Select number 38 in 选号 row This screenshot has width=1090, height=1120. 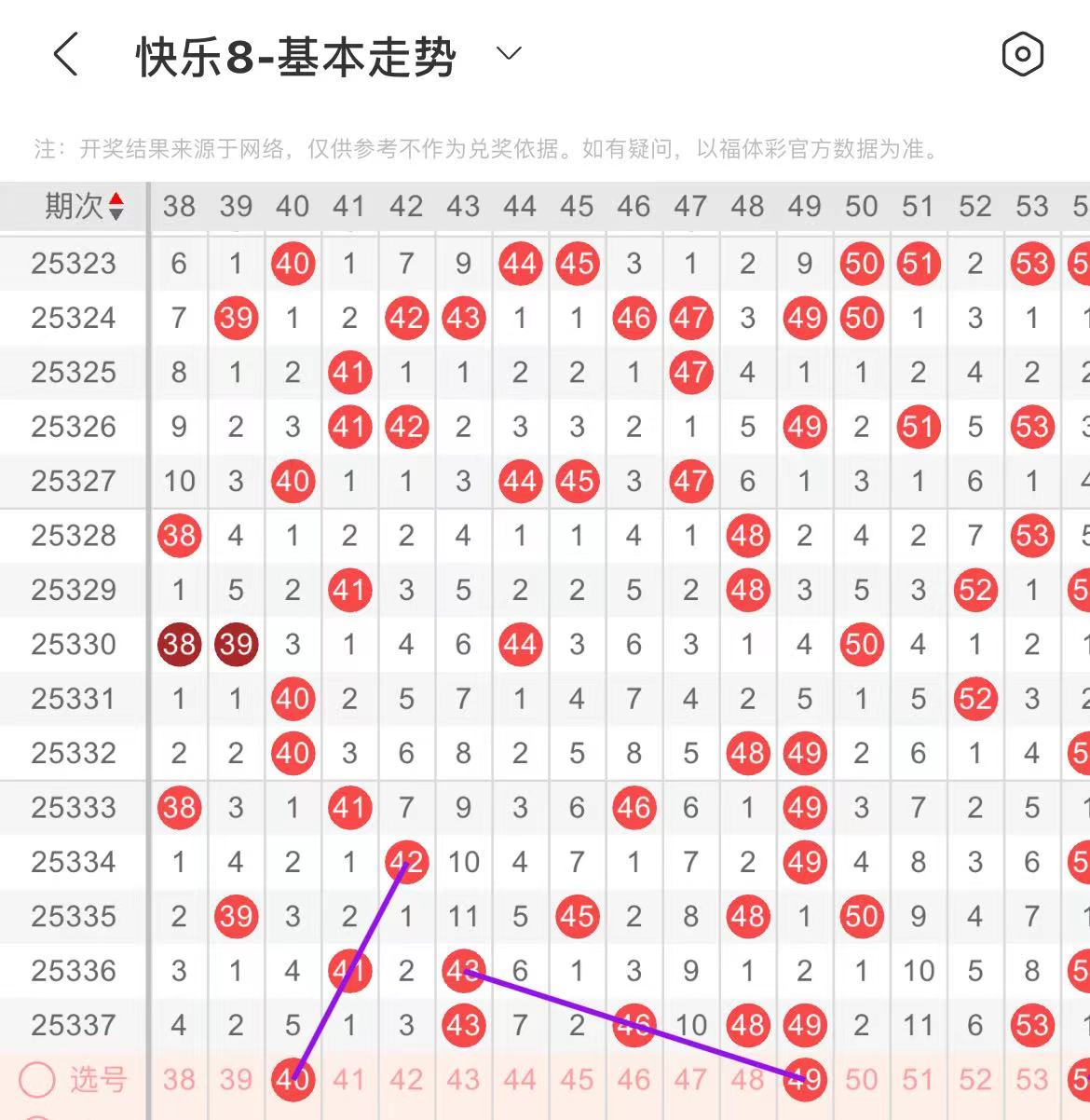tap(179, 1080)
